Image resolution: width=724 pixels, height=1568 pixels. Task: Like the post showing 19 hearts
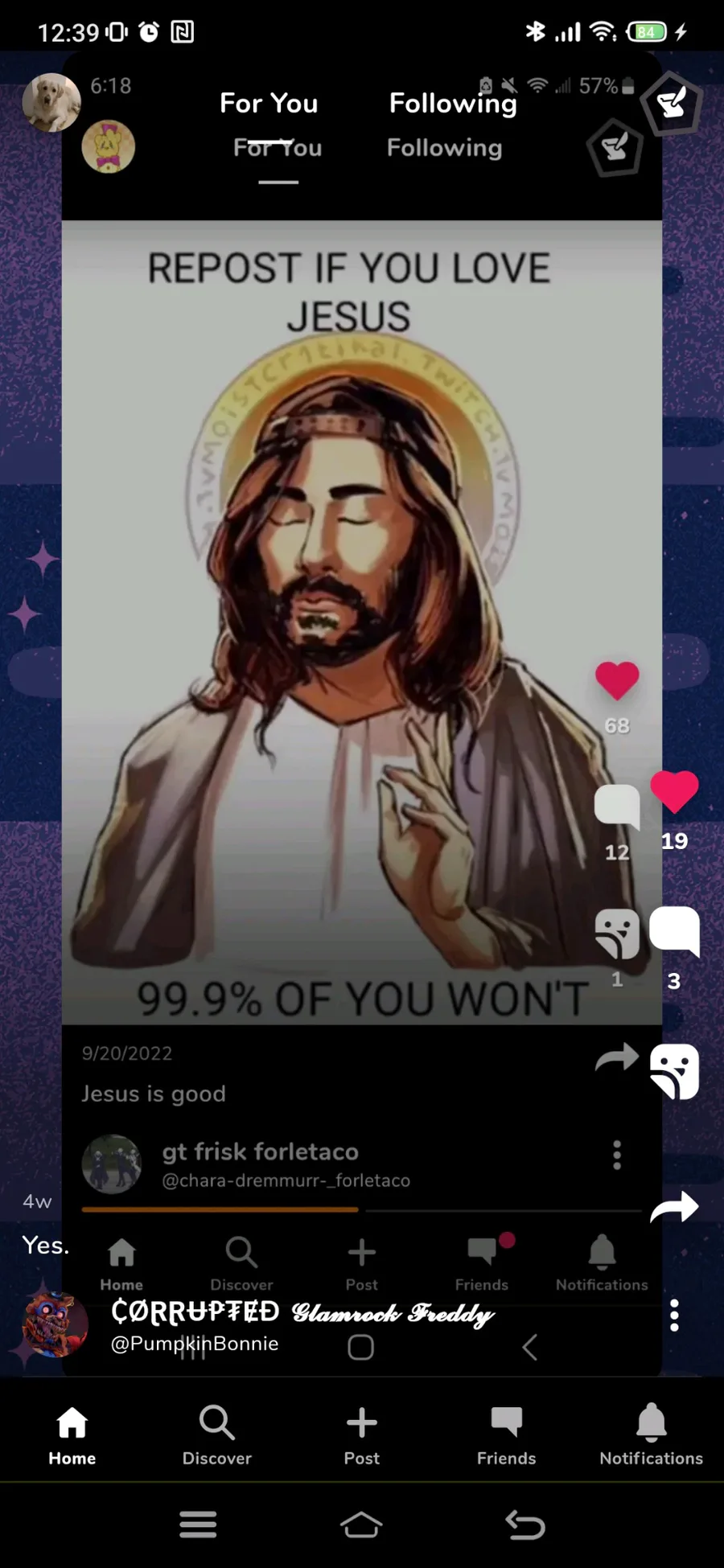pos(674,791)
